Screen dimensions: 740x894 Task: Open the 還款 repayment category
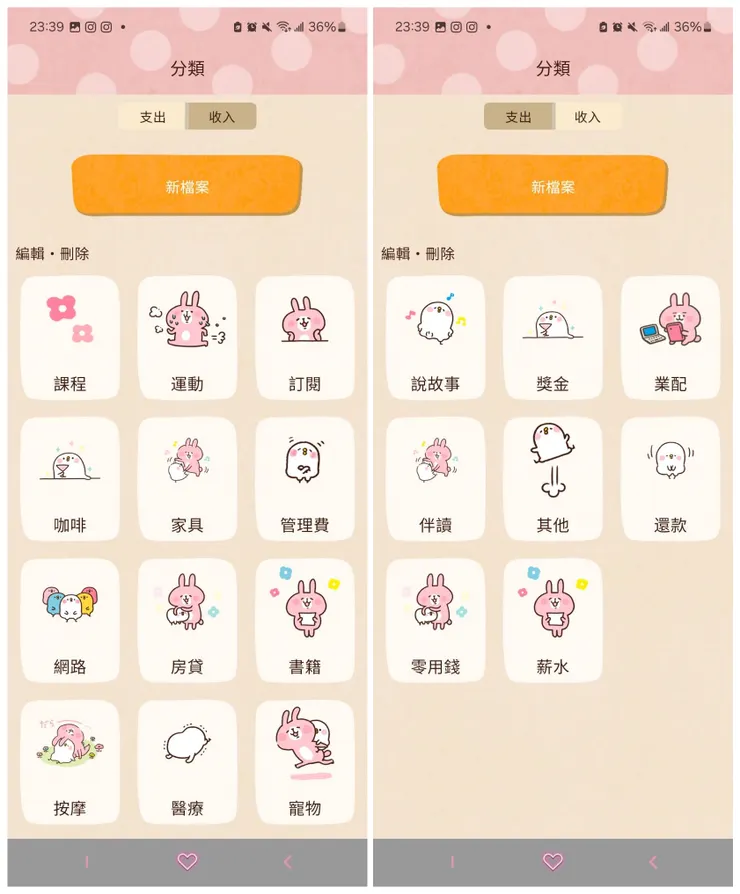coord(670,476)
